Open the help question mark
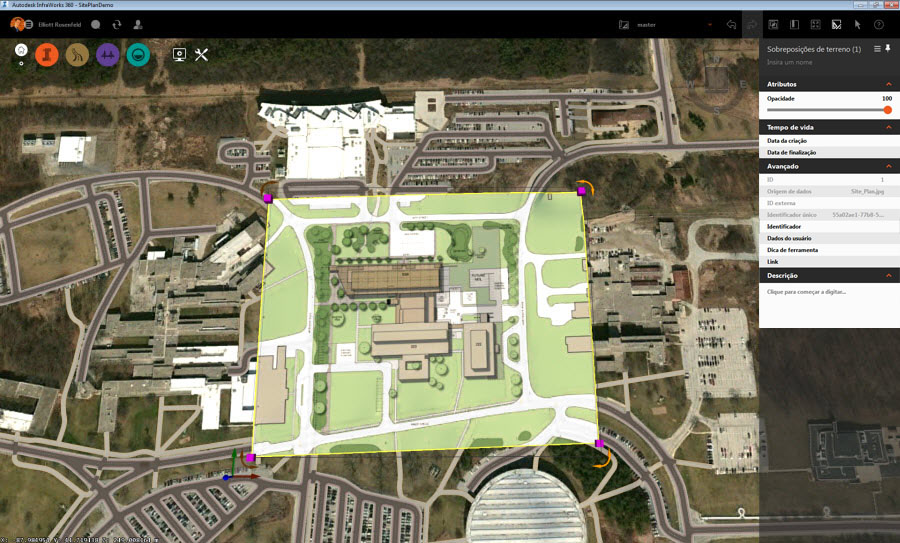 878,24
